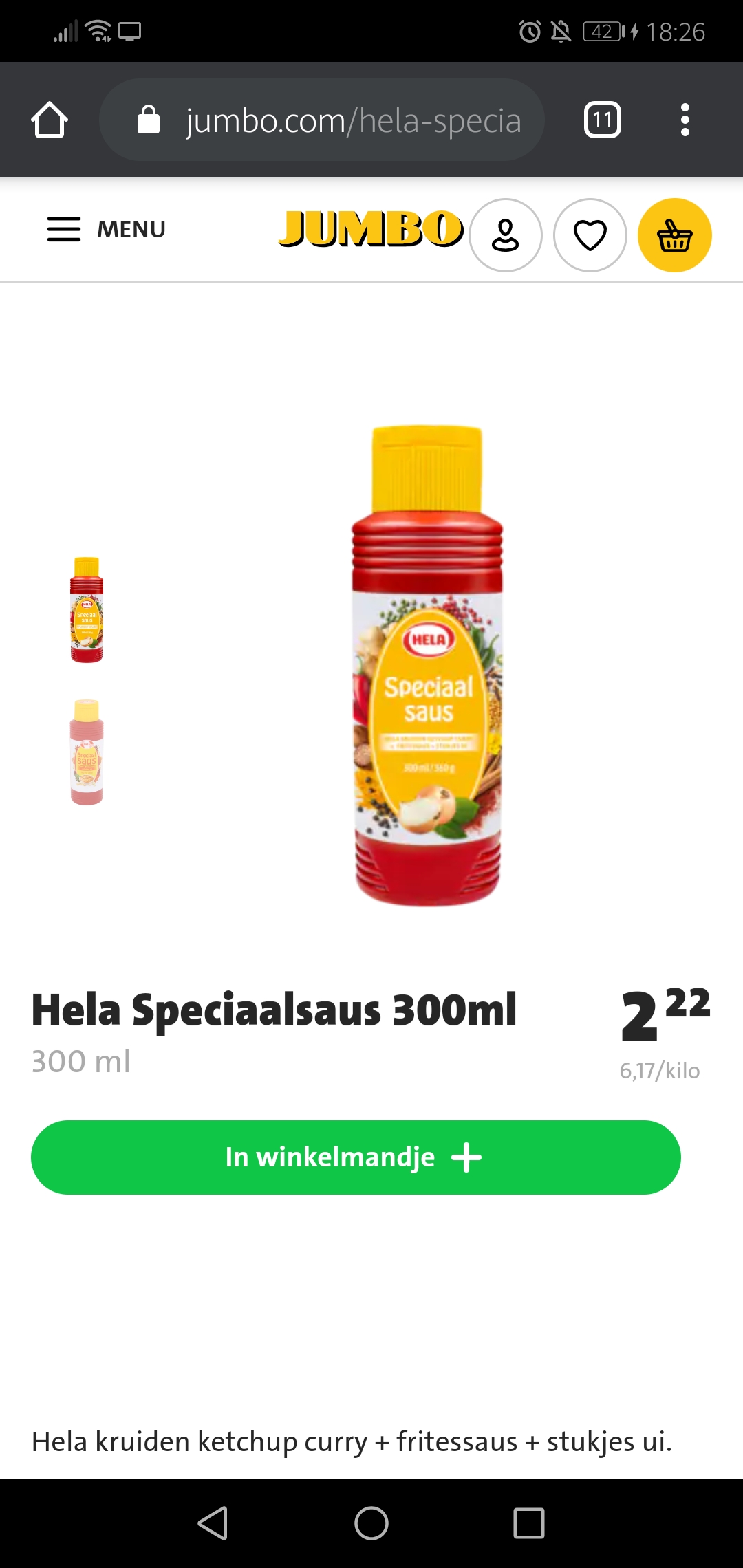Image resolution: width=743 pixels, height=1568 pixels.
Task: Open the browser three-dot overflow menu
Action: click(685, 120)
